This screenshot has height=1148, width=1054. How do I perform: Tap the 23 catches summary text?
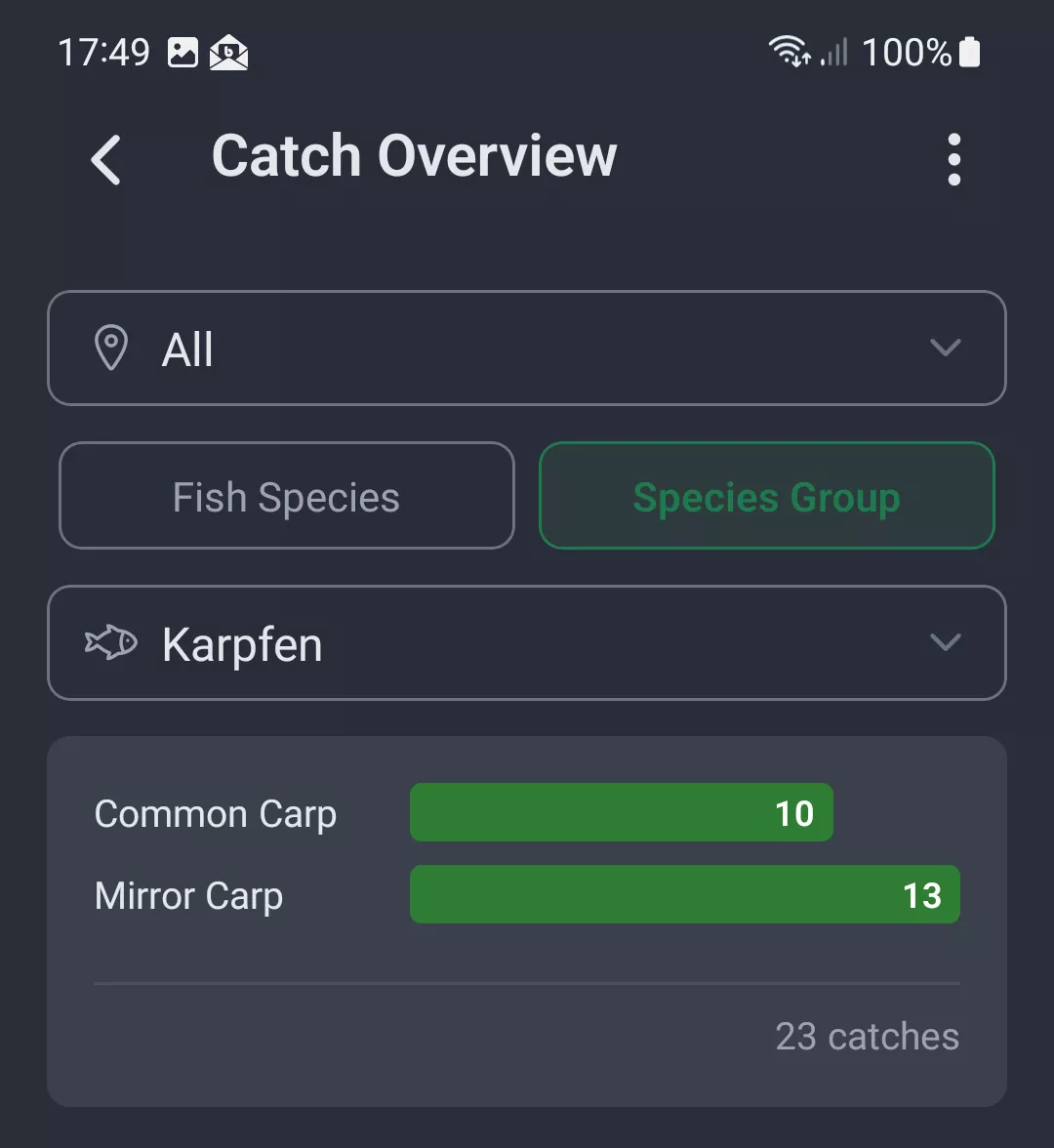click(866, 1036)
